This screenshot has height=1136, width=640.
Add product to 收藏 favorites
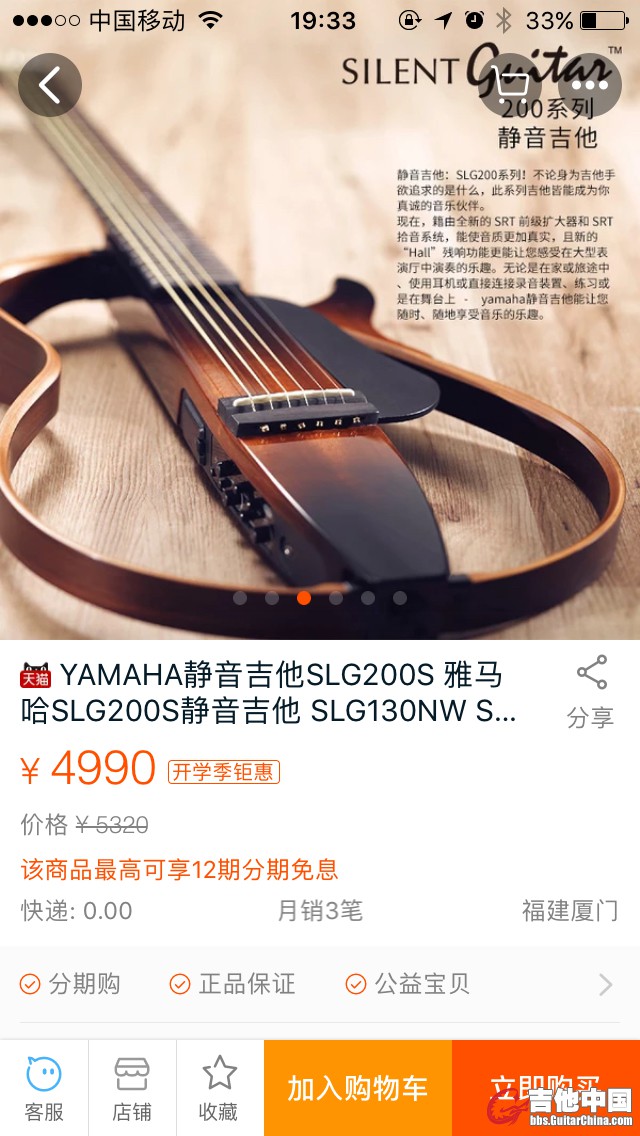click(x=219, y=1088)
